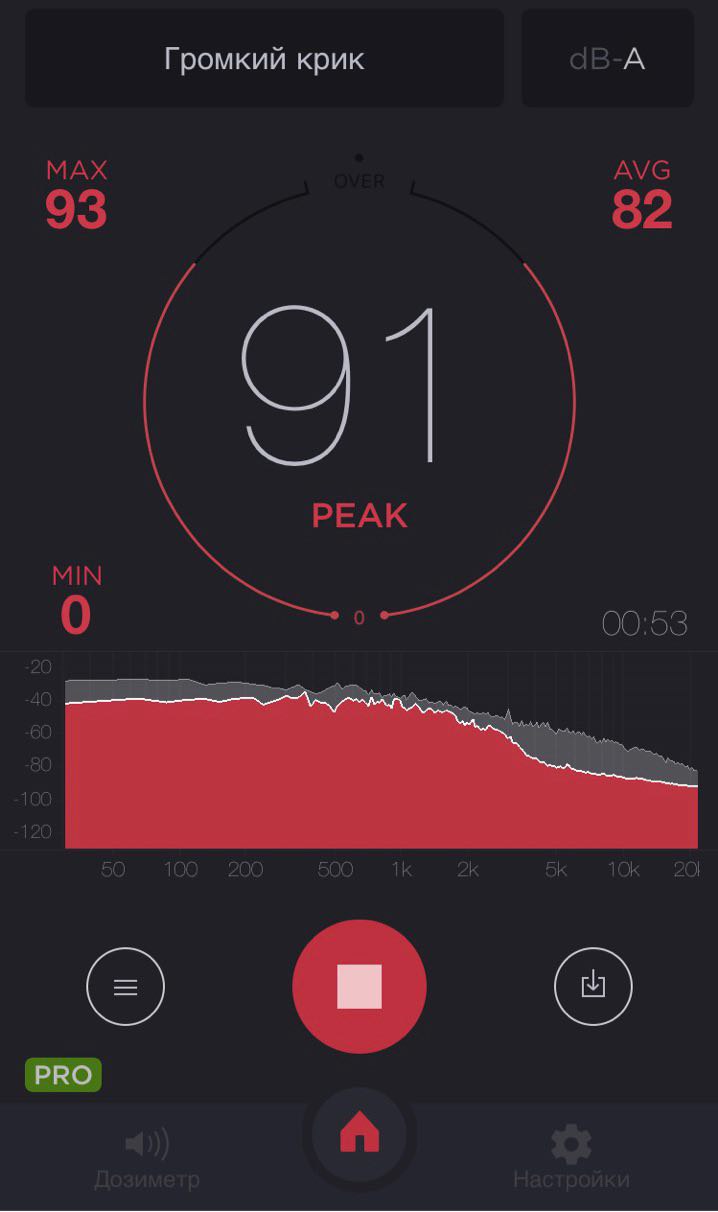
Task: Save the measurement with download icon
Action: point(593,986)
